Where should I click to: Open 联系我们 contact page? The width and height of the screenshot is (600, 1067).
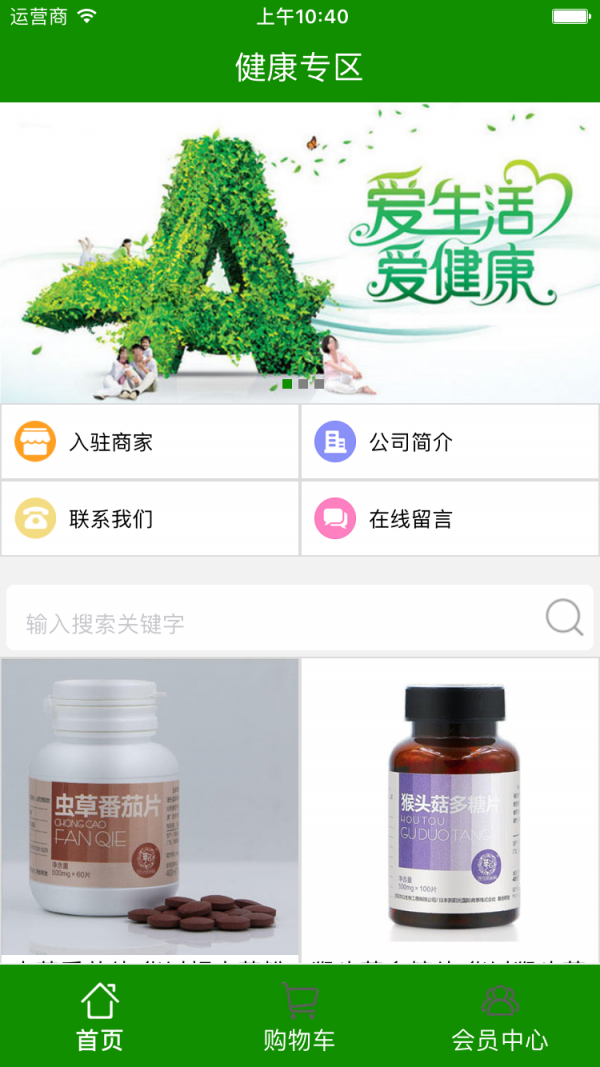pos(150,518)
